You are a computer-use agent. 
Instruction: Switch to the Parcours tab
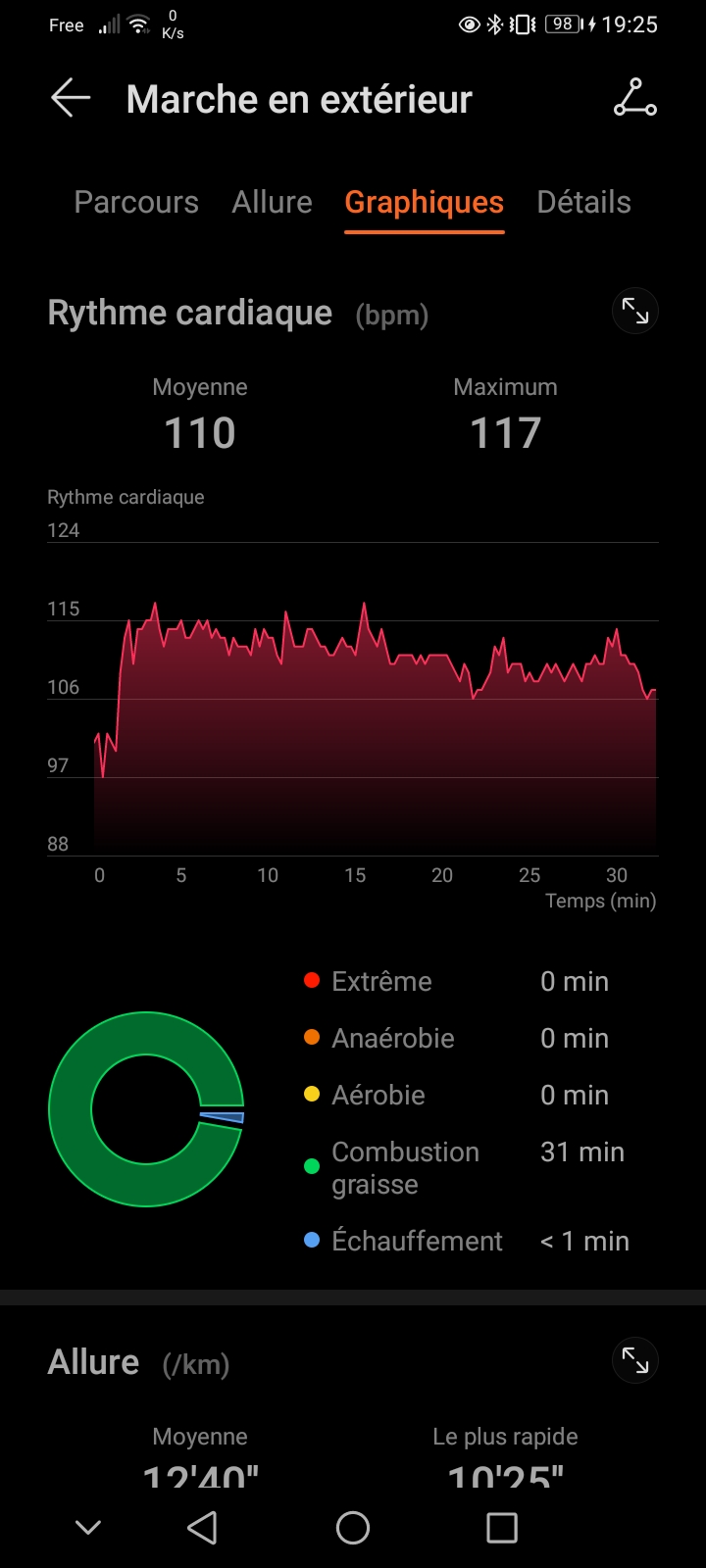tap(136, 202)
